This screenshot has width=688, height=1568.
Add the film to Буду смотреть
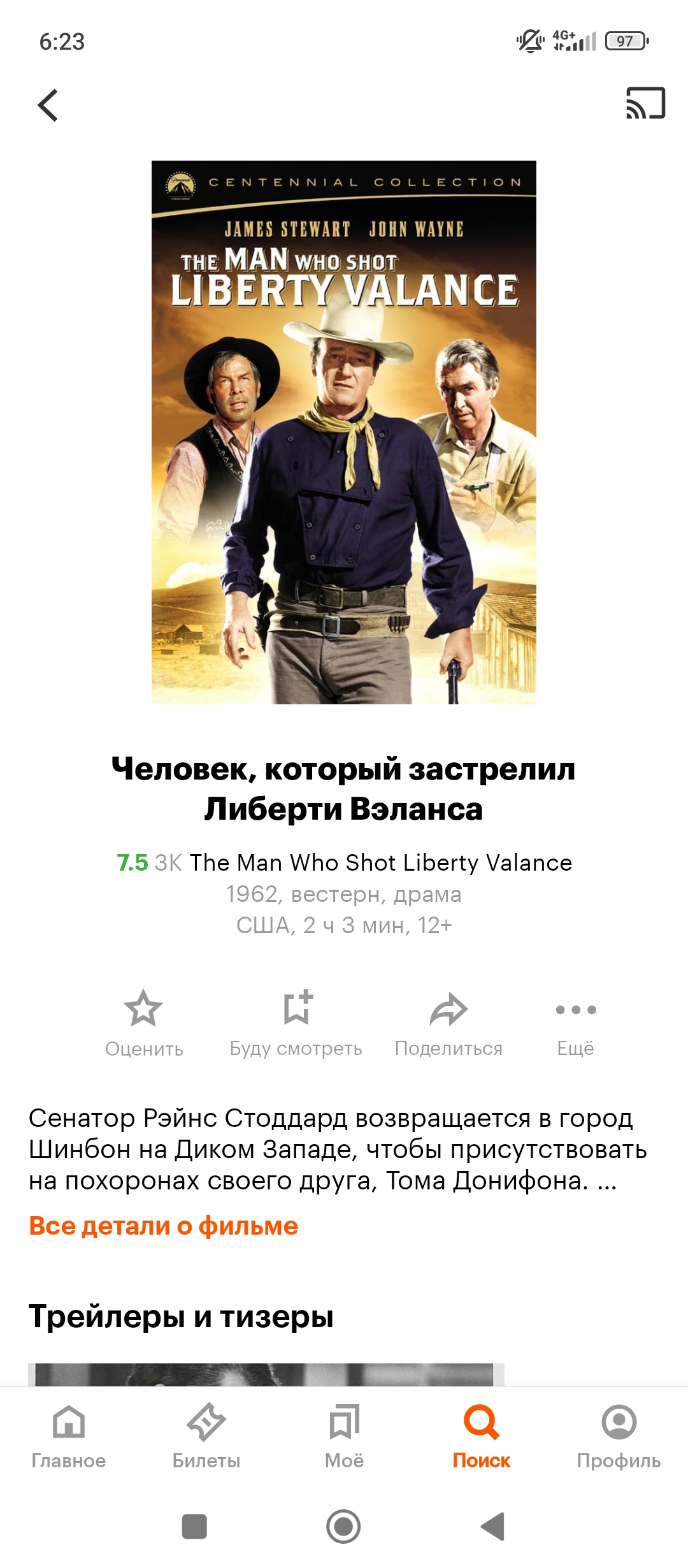(296, 1024)
